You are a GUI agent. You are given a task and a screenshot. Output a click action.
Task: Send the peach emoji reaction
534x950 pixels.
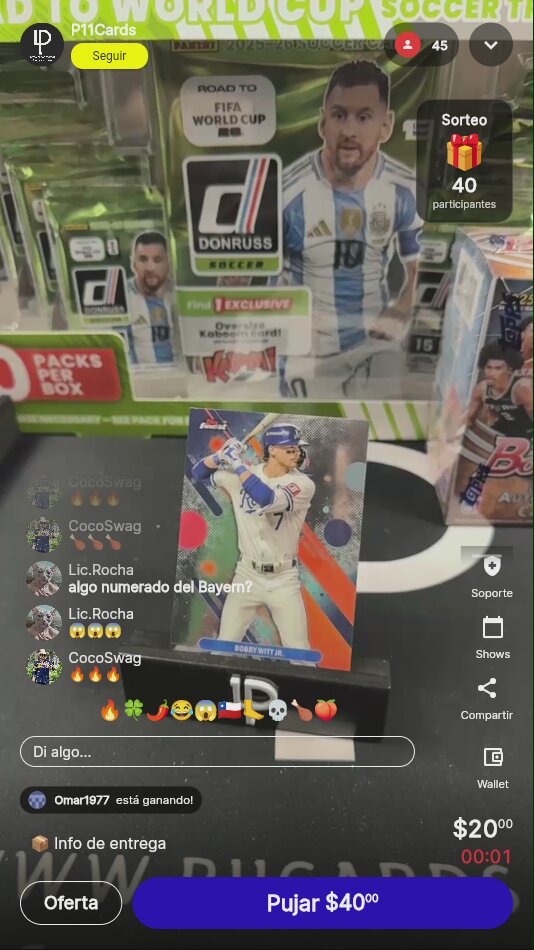point(325,710)
